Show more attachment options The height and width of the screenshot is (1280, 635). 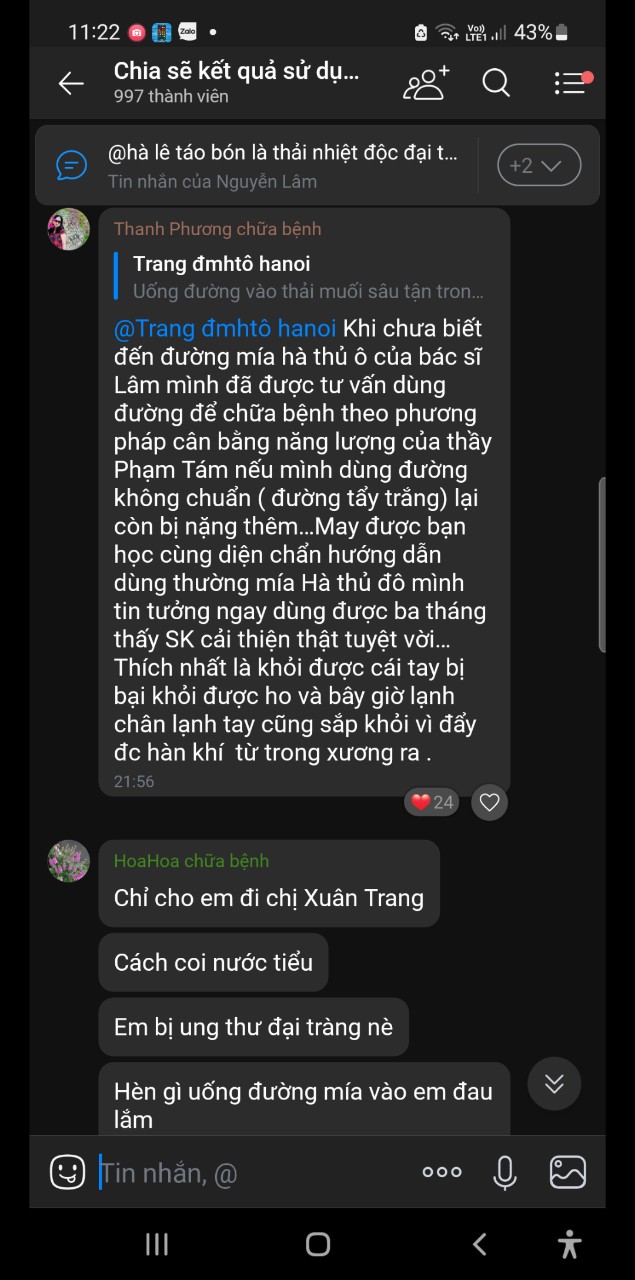coord(441,1172)
